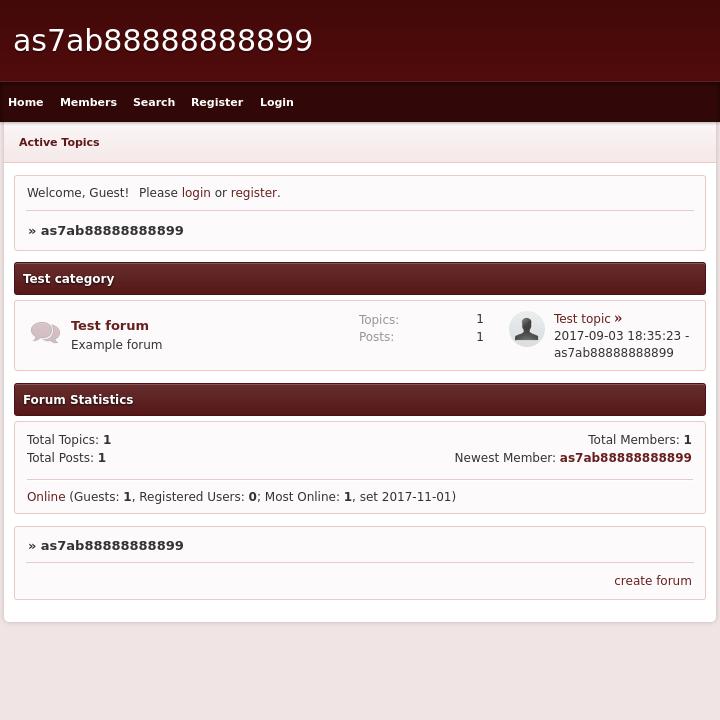The height and width of the screenshot is (720, 720).
Task: Tap the create forum link
Action: [652, 581]
